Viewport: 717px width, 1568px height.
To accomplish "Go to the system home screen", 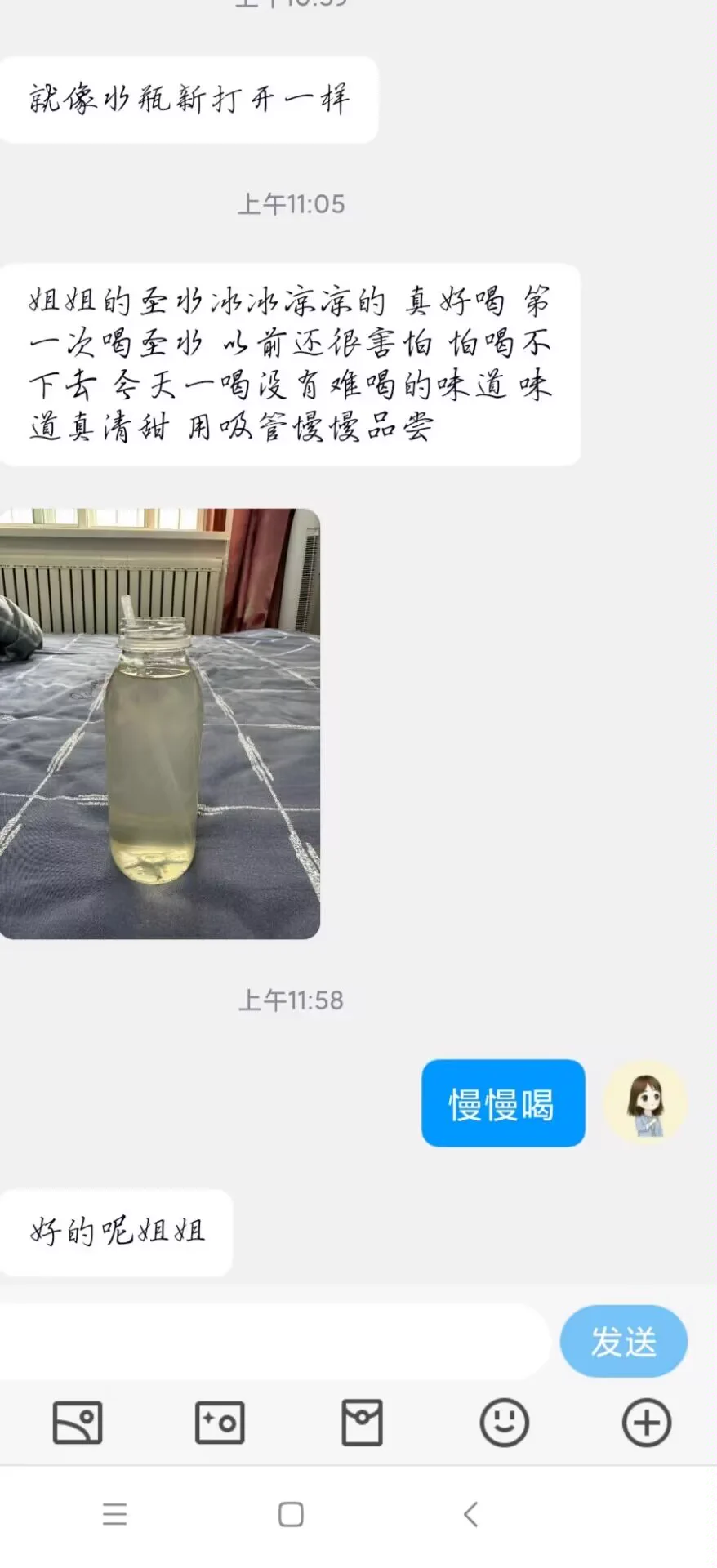I will coord(291,1515).
